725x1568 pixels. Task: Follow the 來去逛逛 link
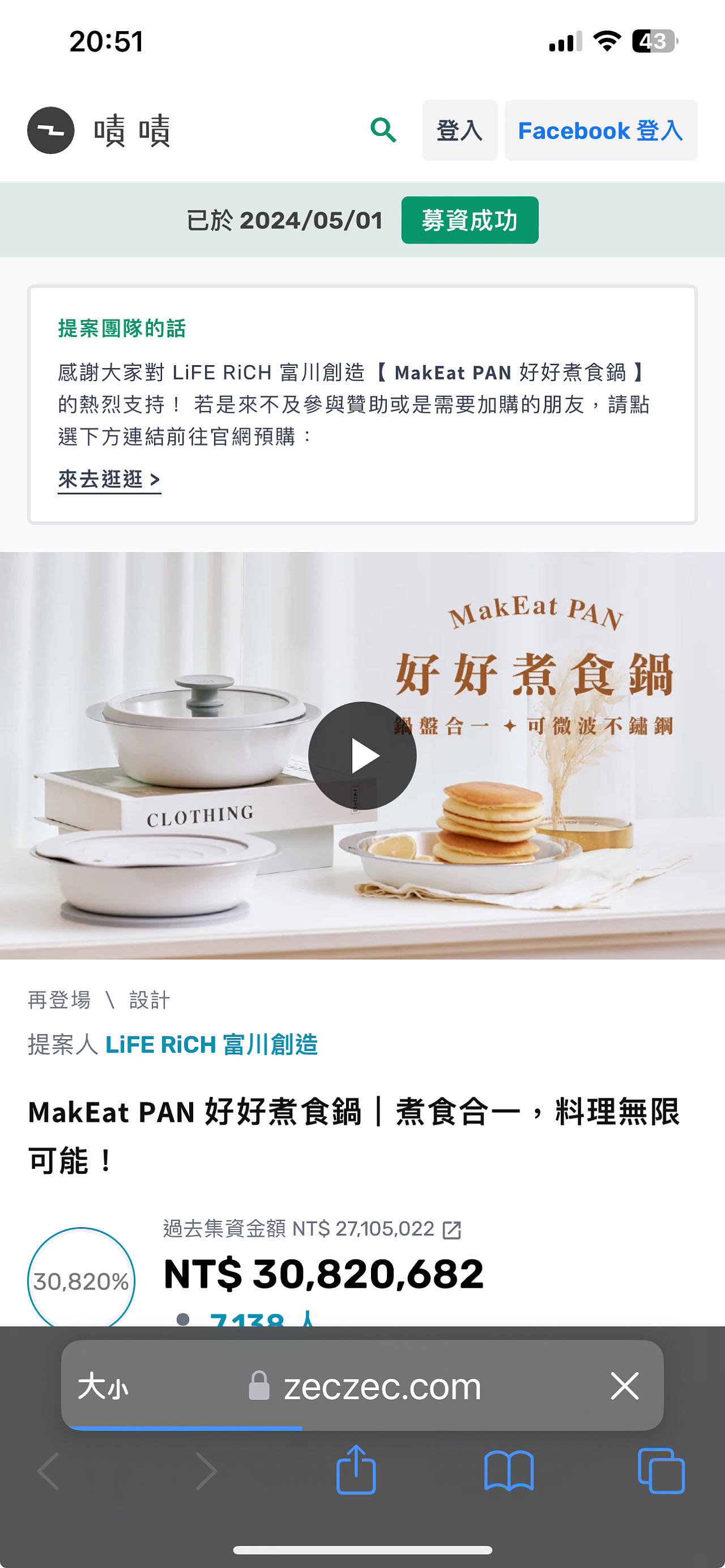point(109,480)
